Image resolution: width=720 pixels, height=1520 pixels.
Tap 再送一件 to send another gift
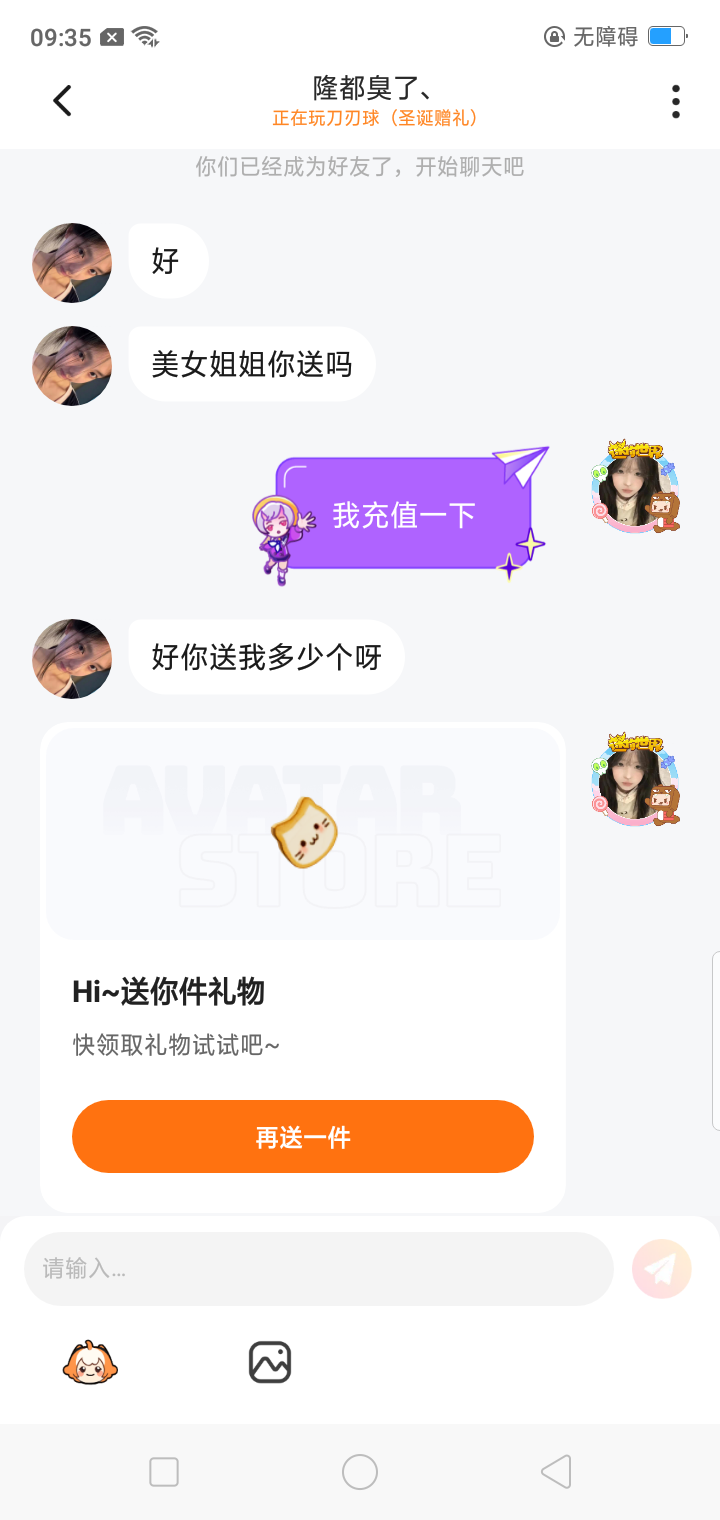(x=302, y=1137)
